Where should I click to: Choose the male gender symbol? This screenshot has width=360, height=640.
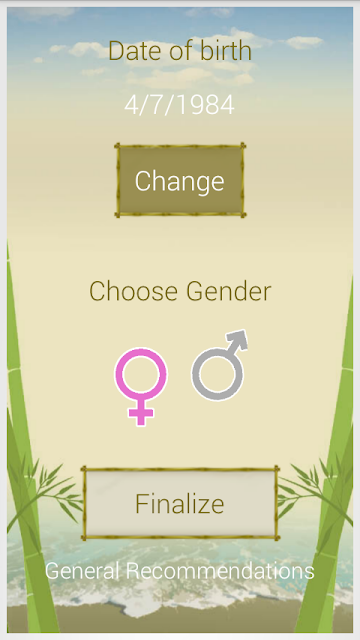(x=220, y=365)
